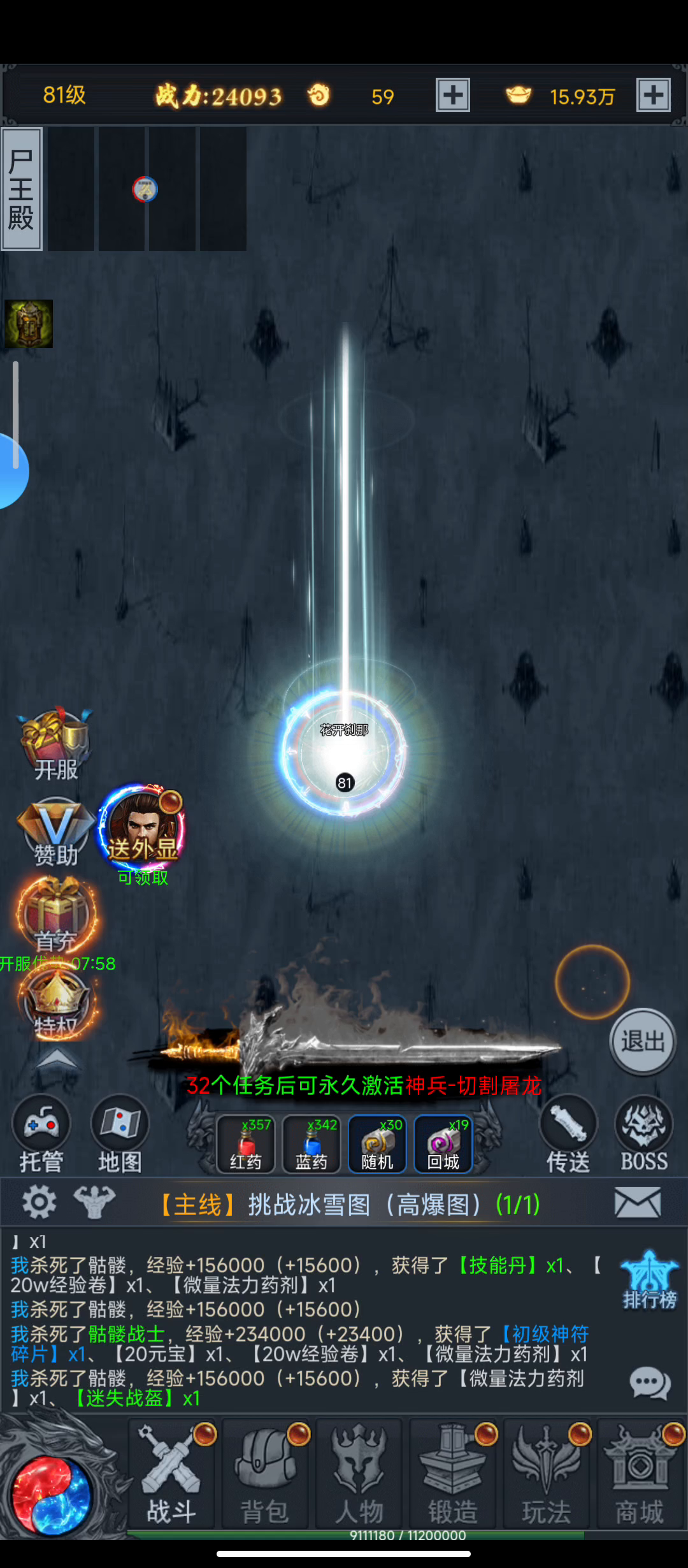Screen dimensions: 688x1568
Task: Open the 地图 map
Action: coord(120,1135)
